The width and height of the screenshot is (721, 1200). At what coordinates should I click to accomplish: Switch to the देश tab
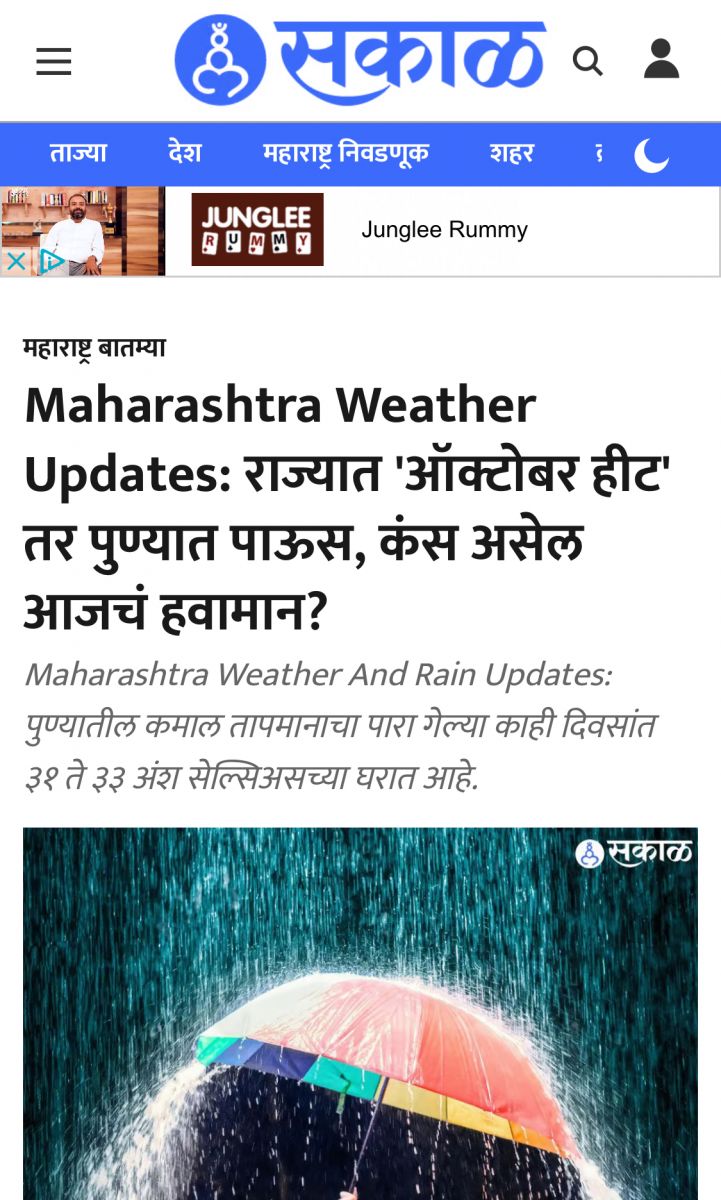click(x=185, y=154)
